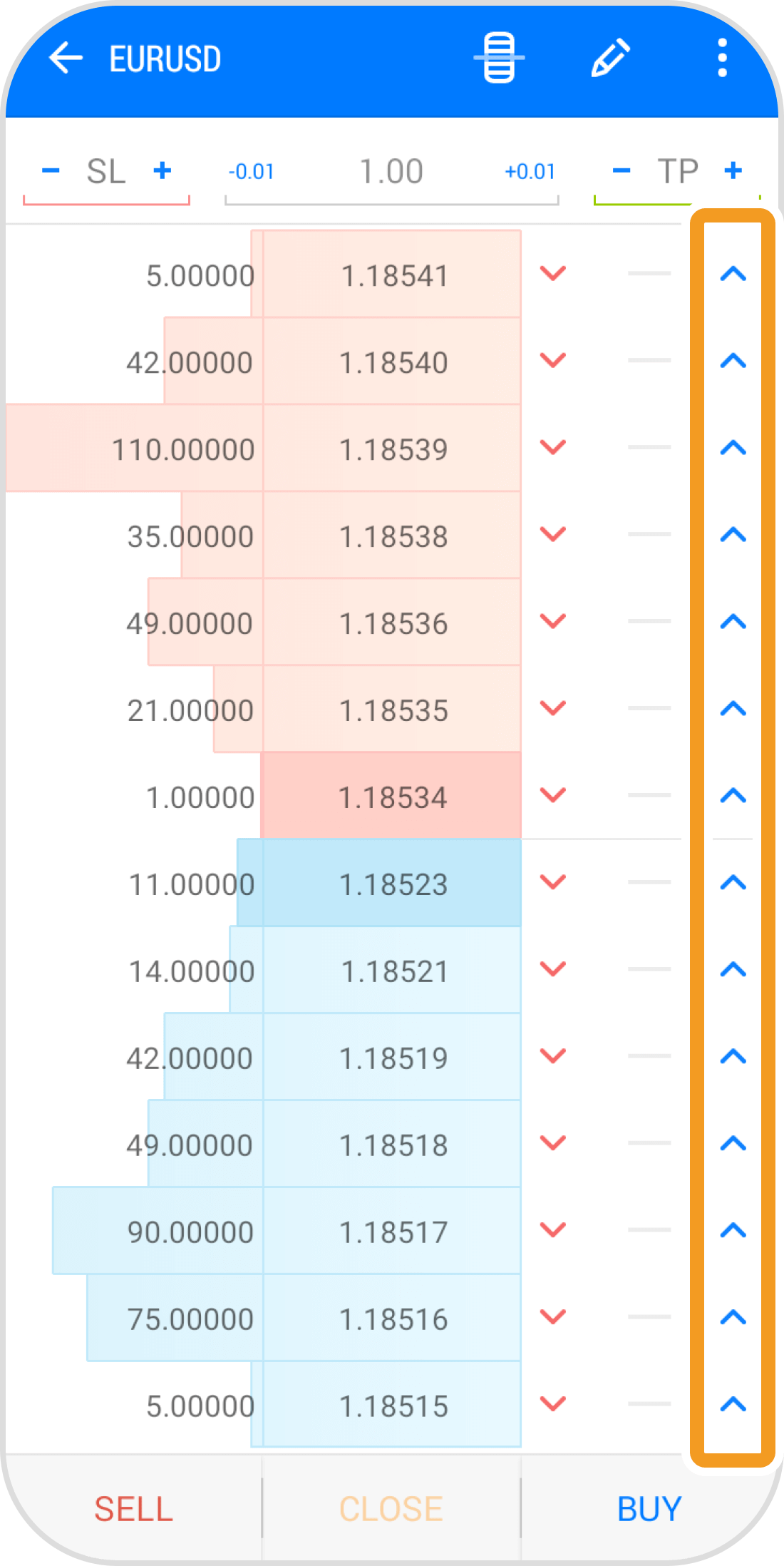Decrease the SL value with minus
This screenshot has width=784, height=1566.
click(x=51, y=171)
